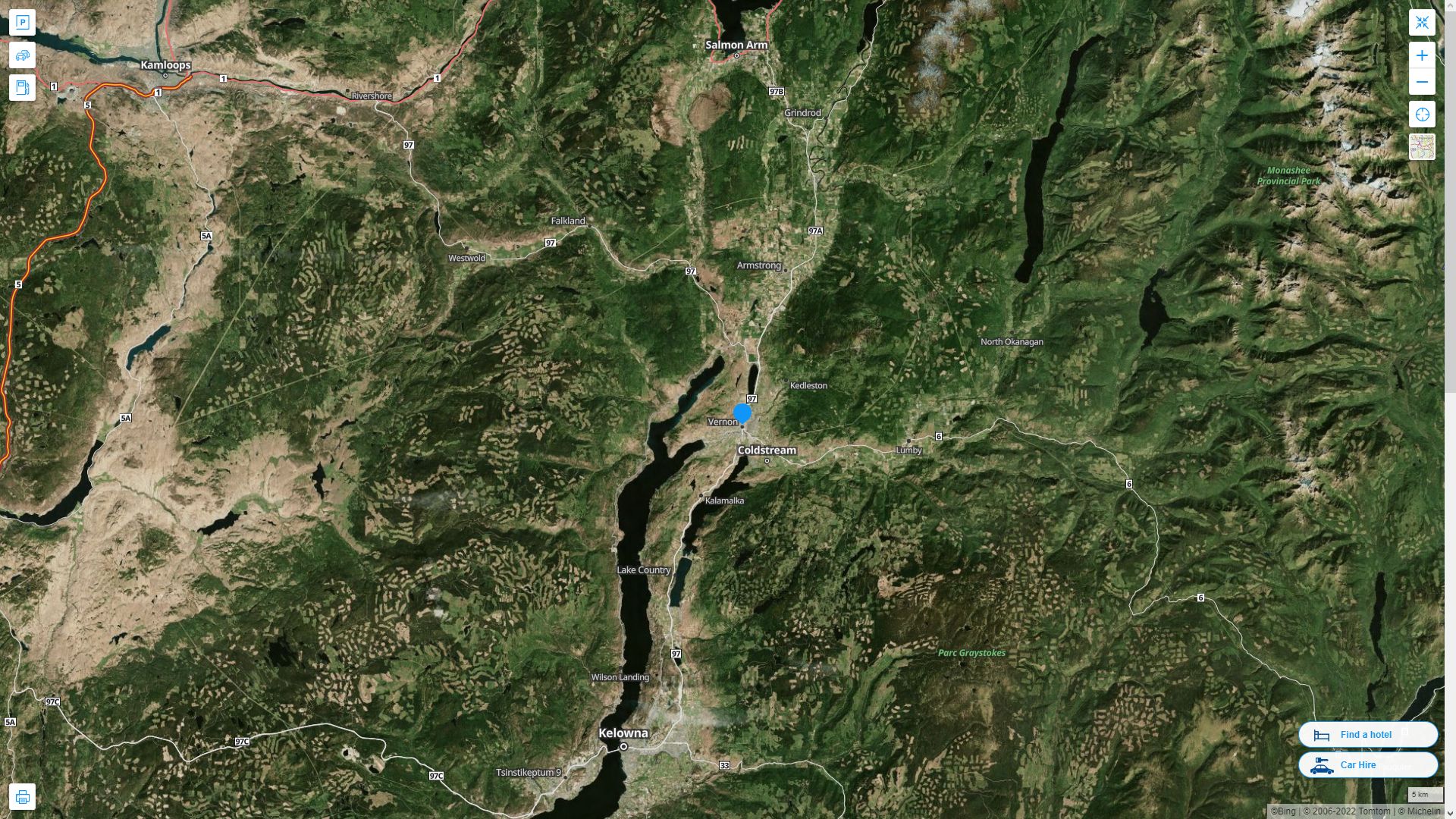Zoom in with the plus button
The height and width of the screenshot is (819, 1456).
[1422, 55]
